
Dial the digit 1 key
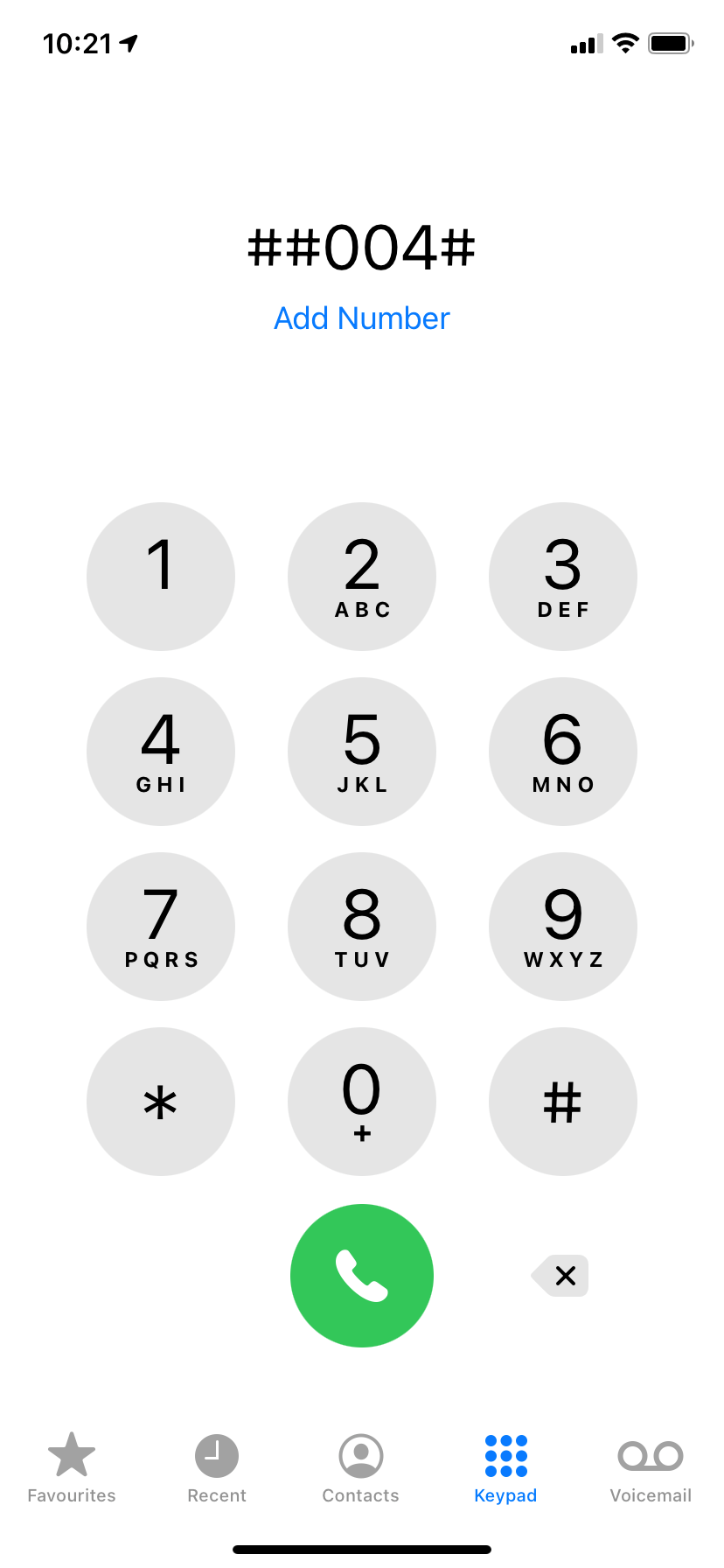[x=161, y=577]
